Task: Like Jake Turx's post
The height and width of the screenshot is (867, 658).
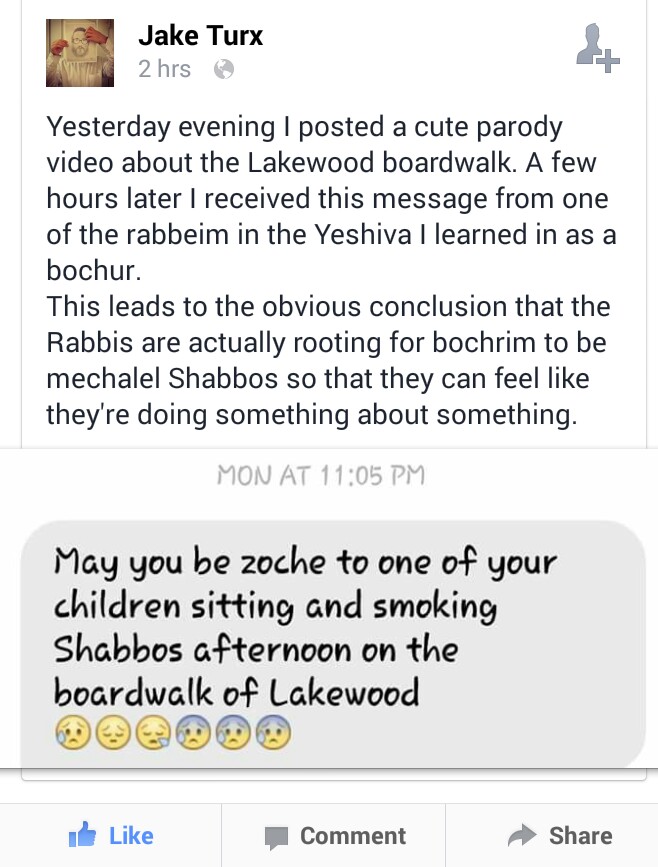Action: [x=111, y=836]
